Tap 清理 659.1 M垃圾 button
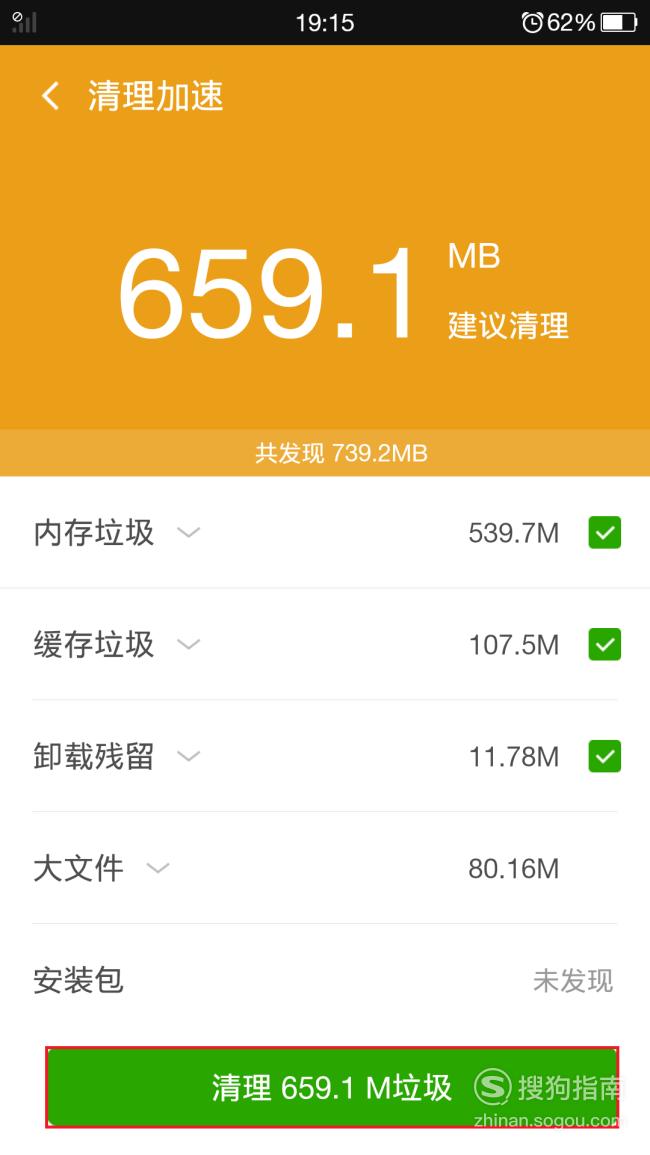Viewport: 650px width, 1155px height. pos(332,1087)
